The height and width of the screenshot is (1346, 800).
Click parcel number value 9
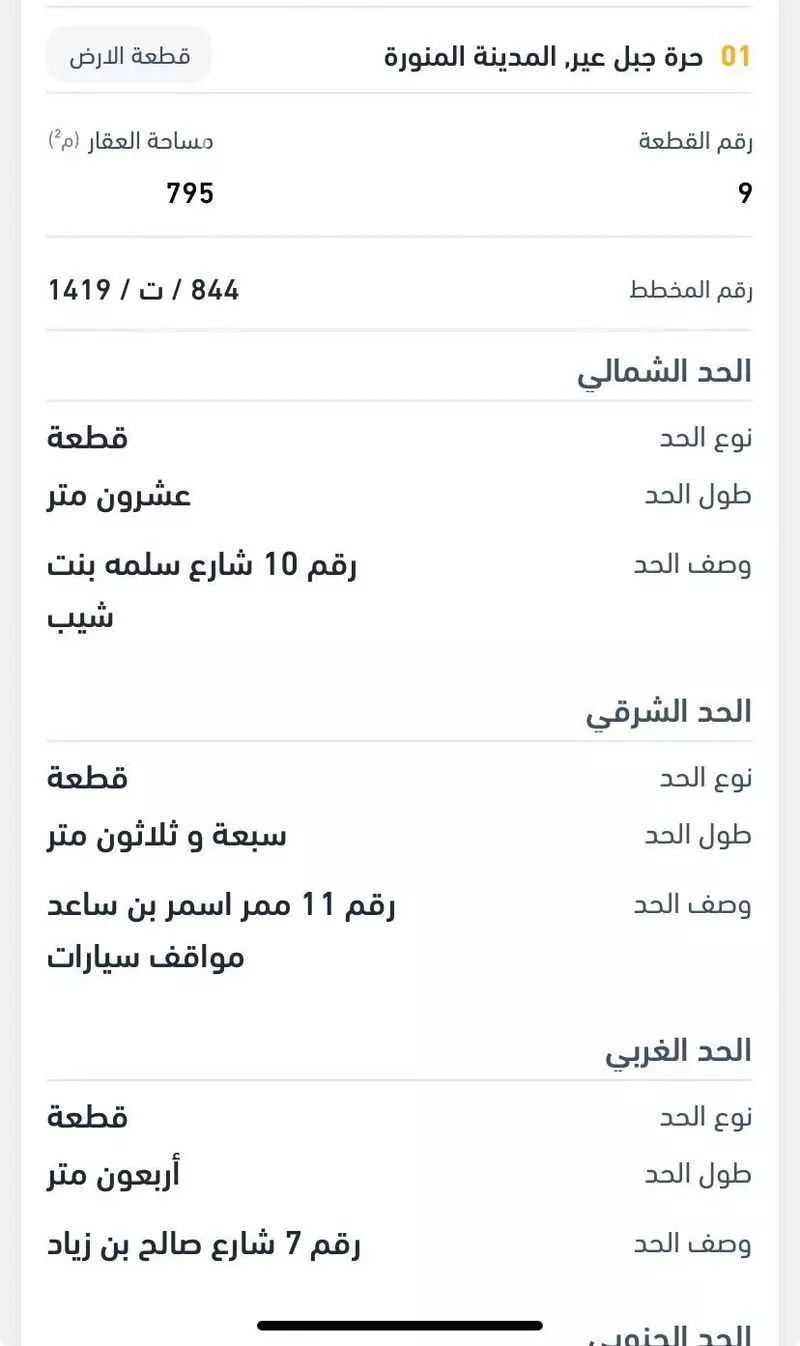coord(744,192)
